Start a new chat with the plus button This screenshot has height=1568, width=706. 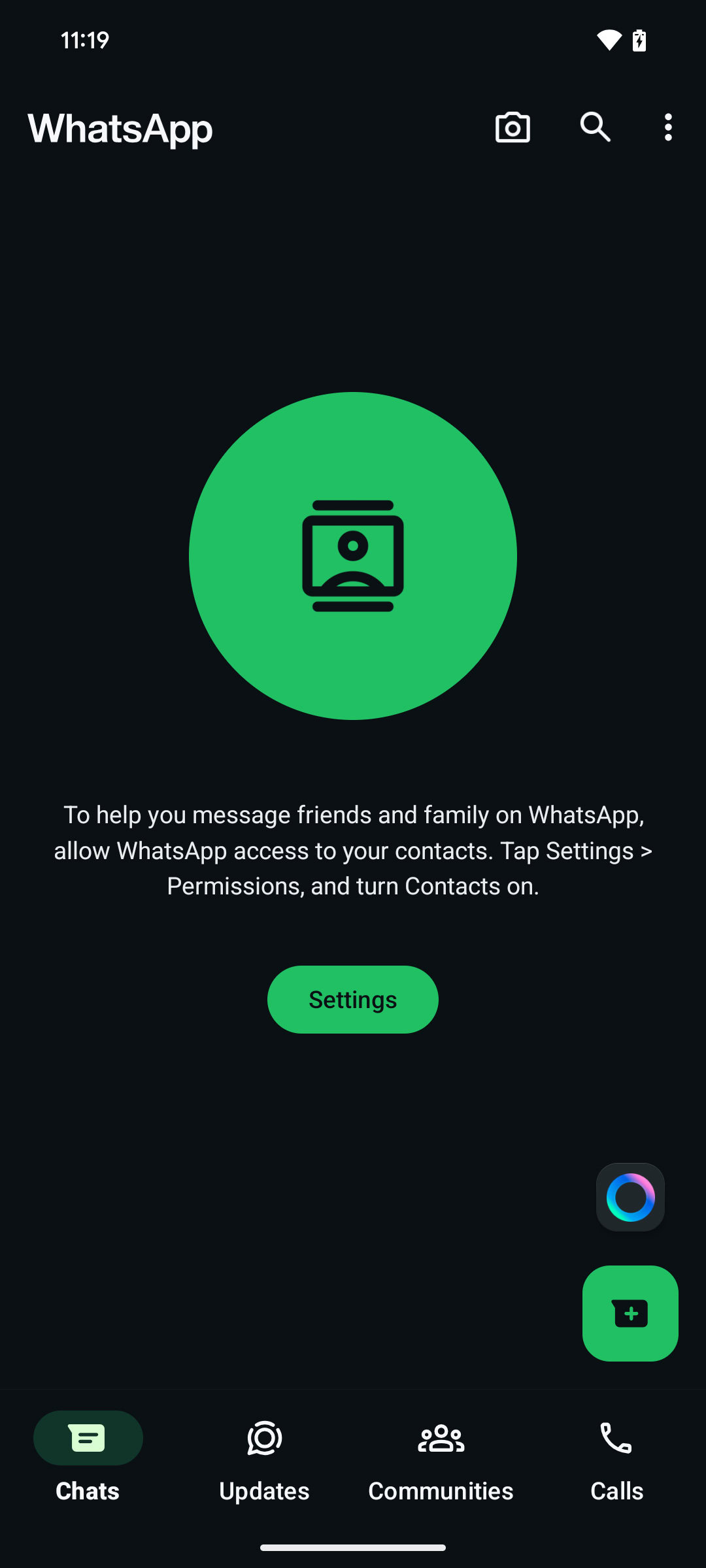(x=630, y=1313)
